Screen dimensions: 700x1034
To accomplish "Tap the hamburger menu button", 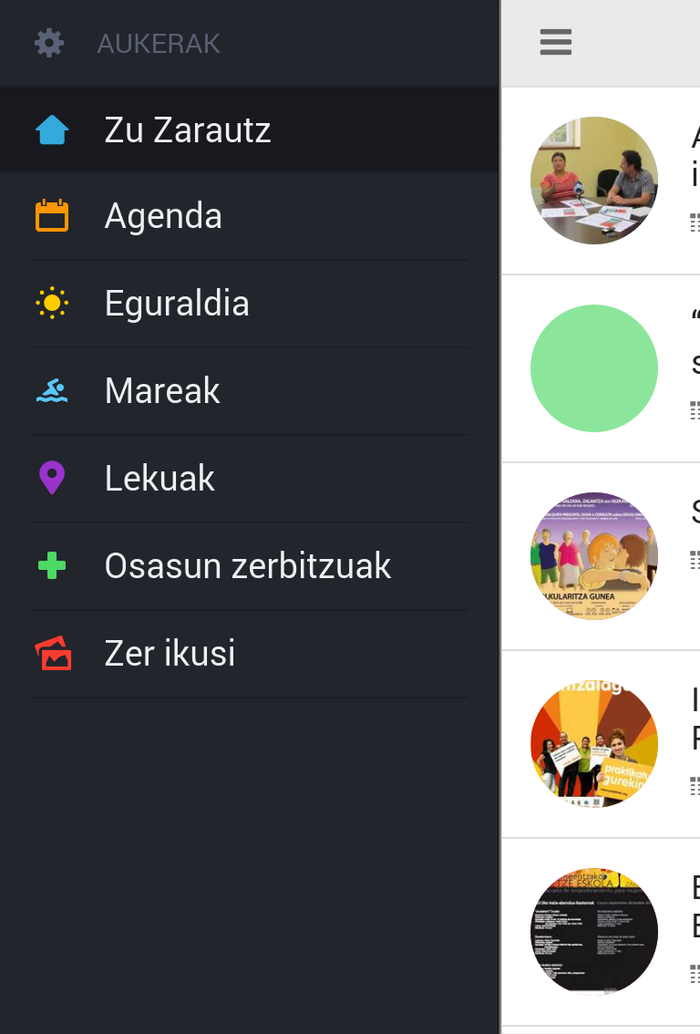I will 555,42.
